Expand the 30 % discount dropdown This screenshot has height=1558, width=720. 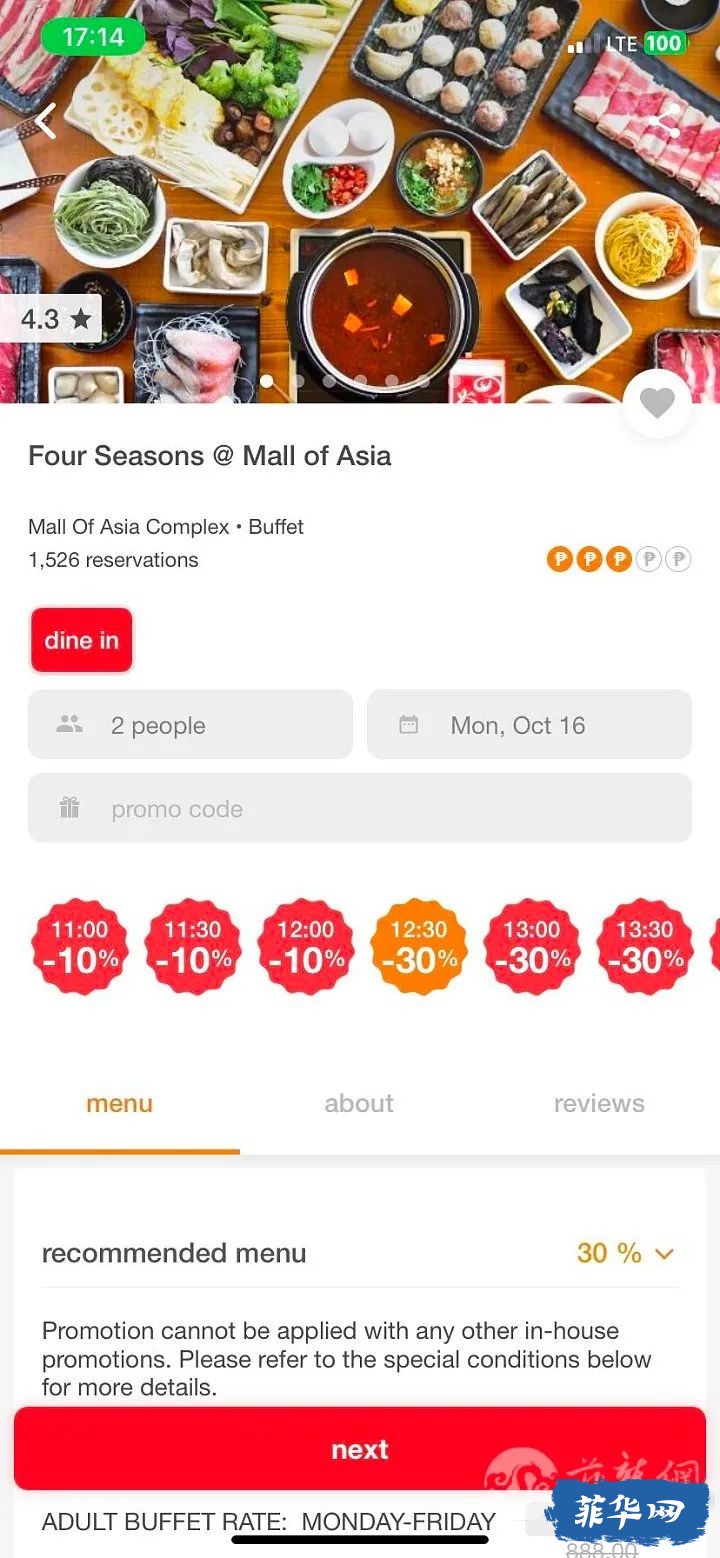(626, 1253)
